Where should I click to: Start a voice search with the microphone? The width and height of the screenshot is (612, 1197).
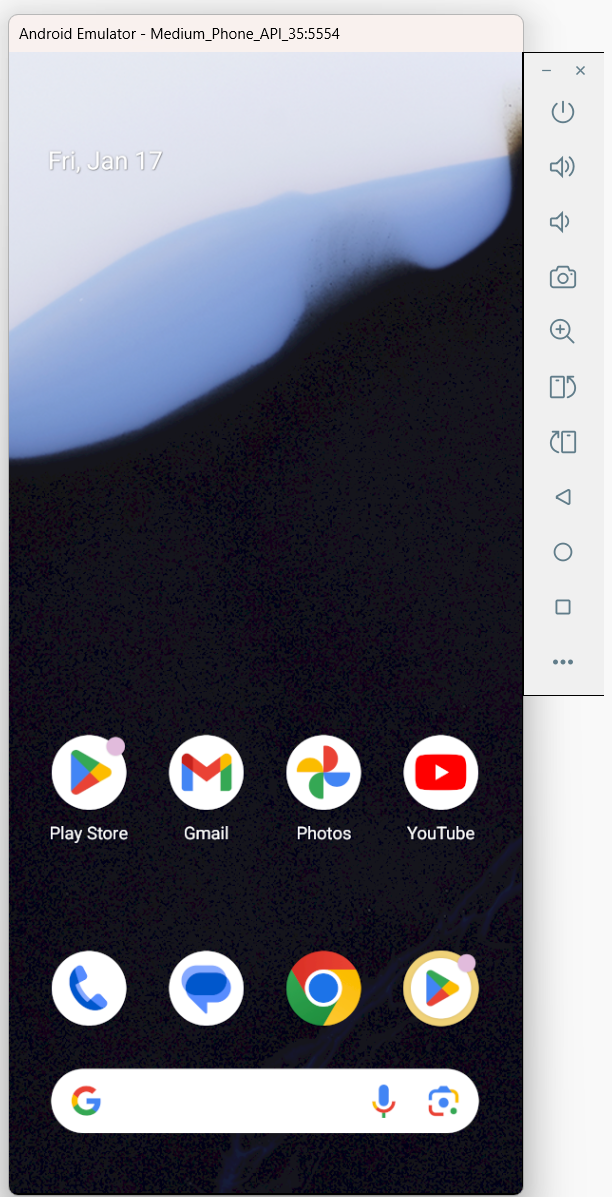click(383, 1101)
